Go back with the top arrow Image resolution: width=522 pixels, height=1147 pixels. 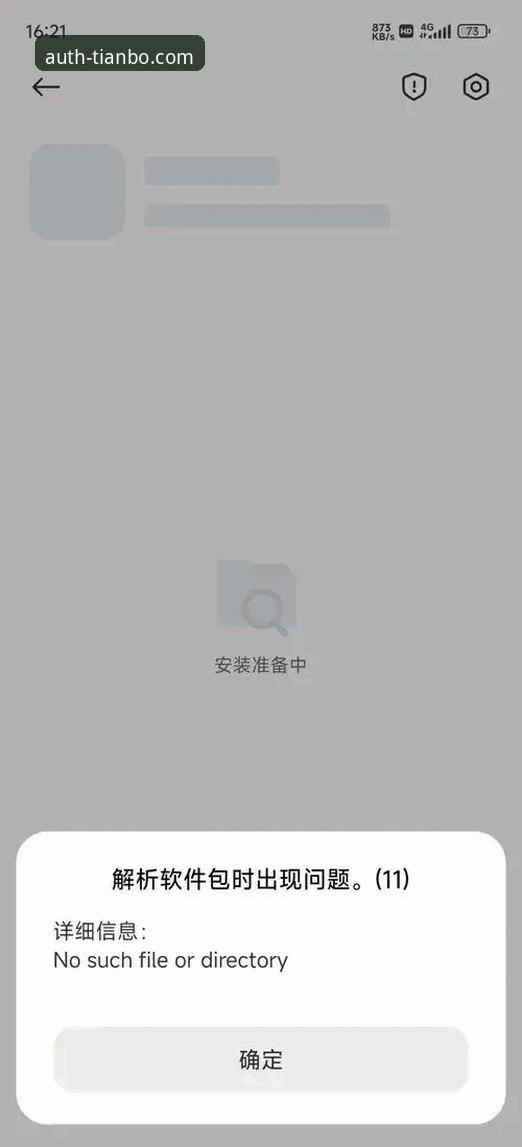click(45, 87)
